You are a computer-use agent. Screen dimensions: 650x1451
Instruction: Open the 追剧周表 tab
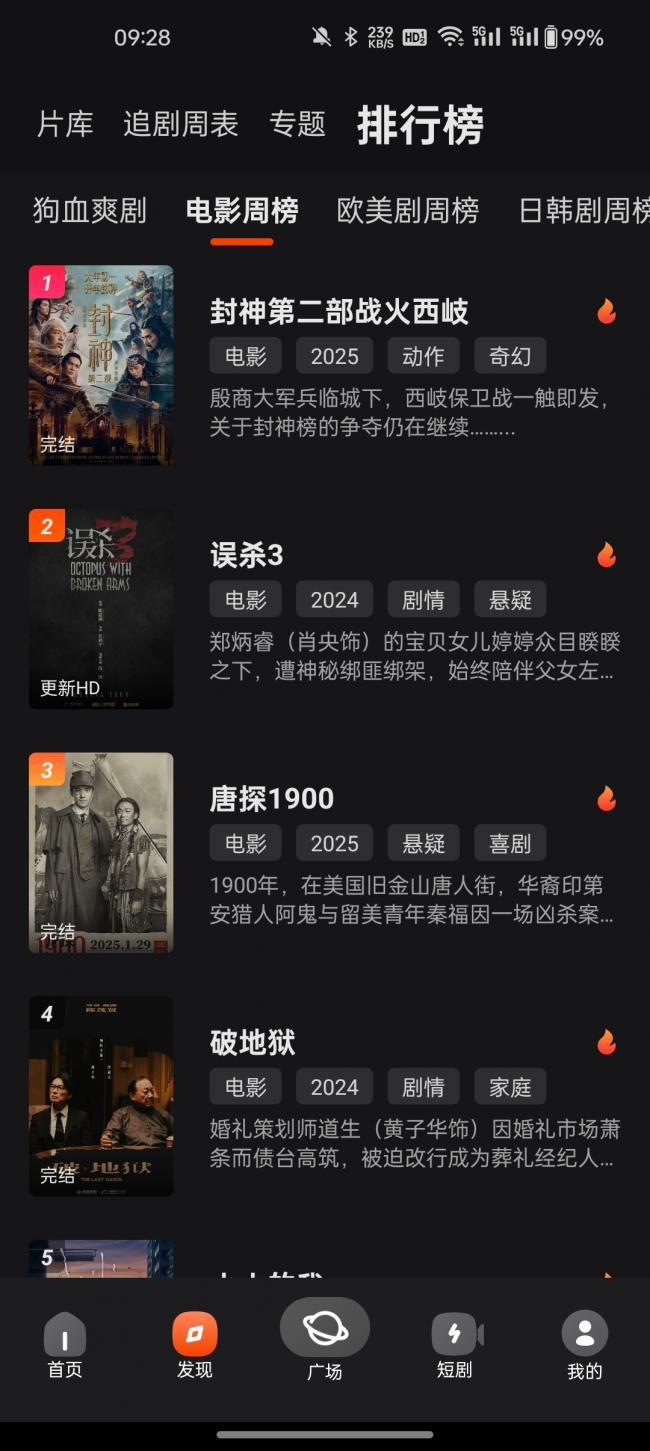[181, 124]
